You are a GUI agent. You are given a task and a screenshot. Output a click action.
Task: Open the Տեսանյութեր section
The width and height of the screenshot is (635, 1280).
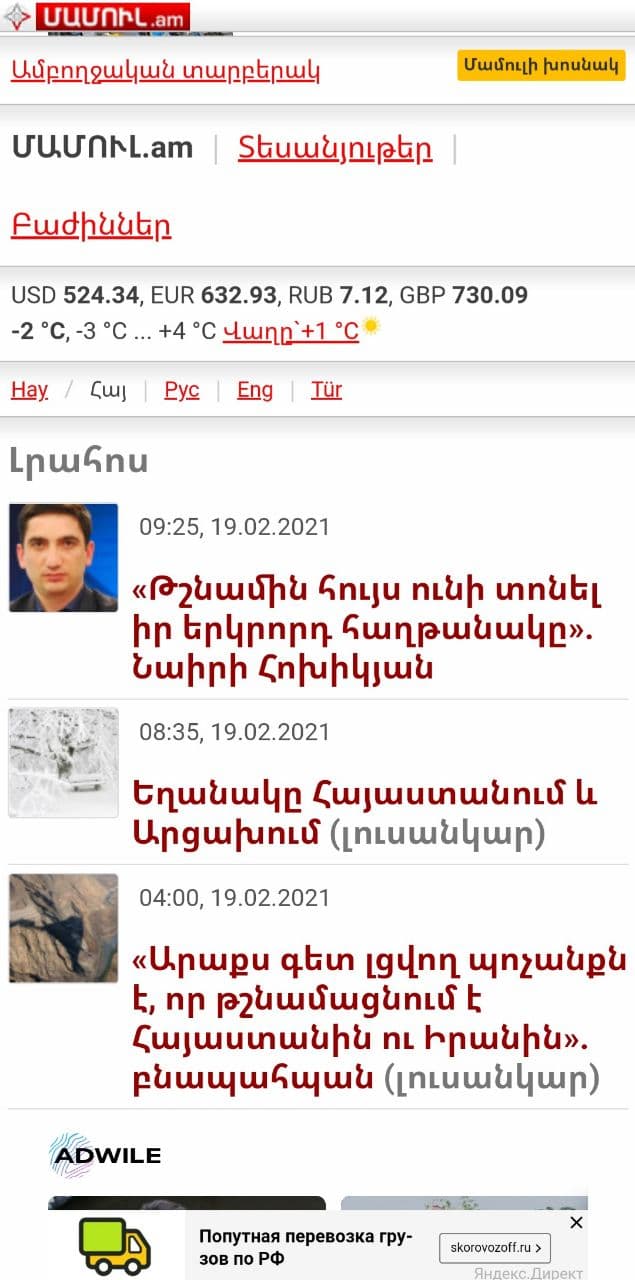click(334, 148)
